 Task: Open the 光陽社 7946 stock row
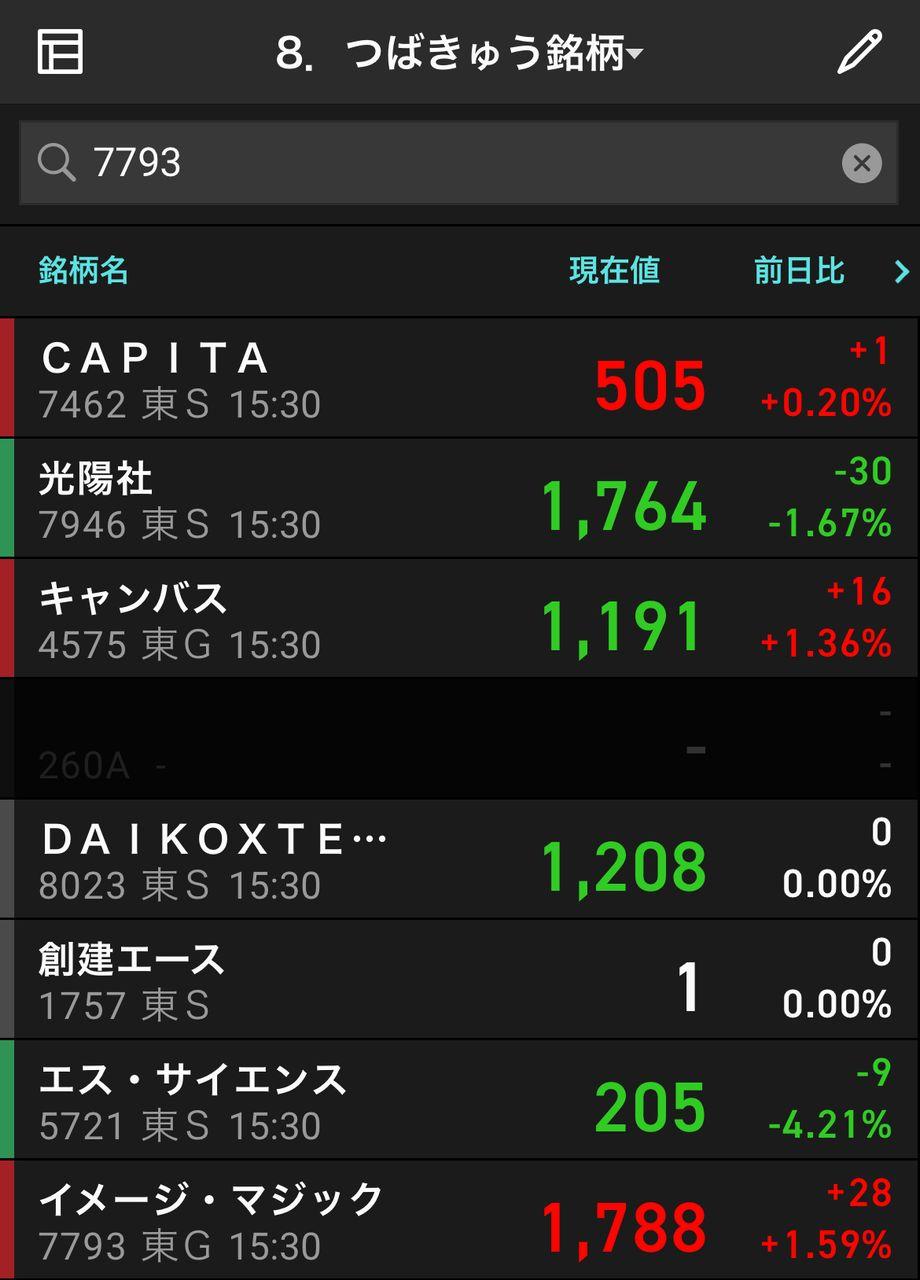[460, 499]
